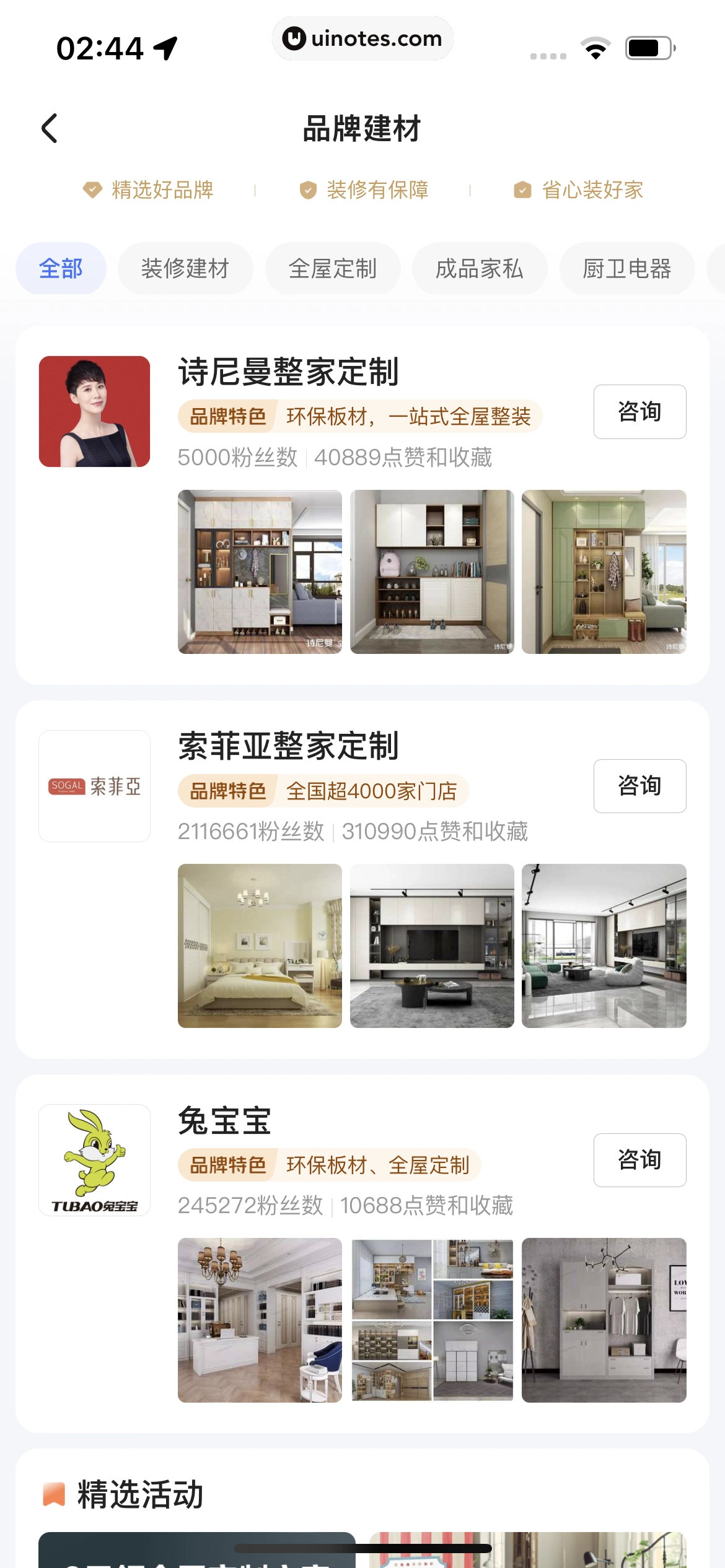Switch to the 装修建材 category tab
725x1568 pixels.
pyautogui.click(x=185, y=268)
